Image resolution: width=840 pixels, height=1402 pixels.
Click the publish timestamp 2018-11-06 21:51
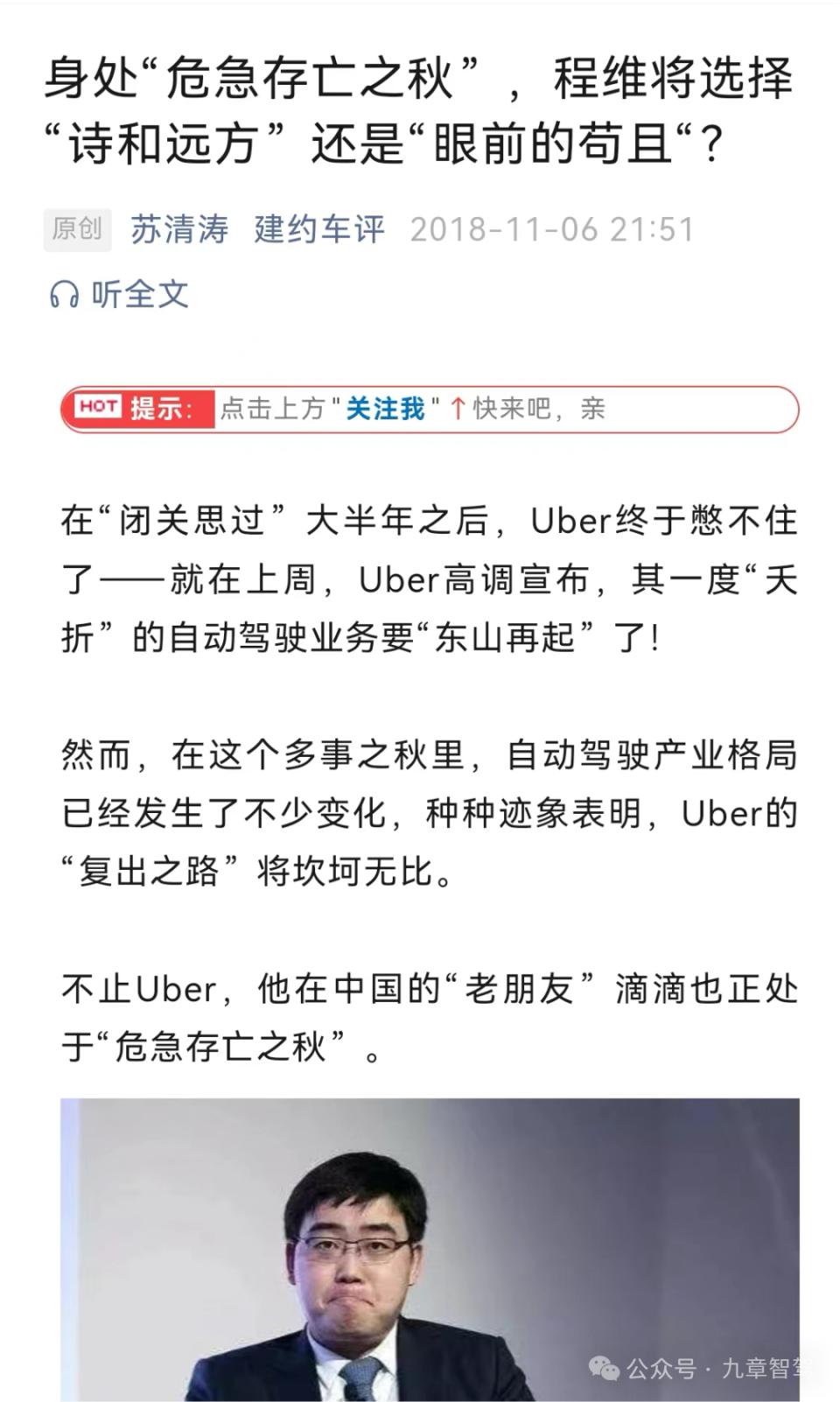tap(553, 228)
